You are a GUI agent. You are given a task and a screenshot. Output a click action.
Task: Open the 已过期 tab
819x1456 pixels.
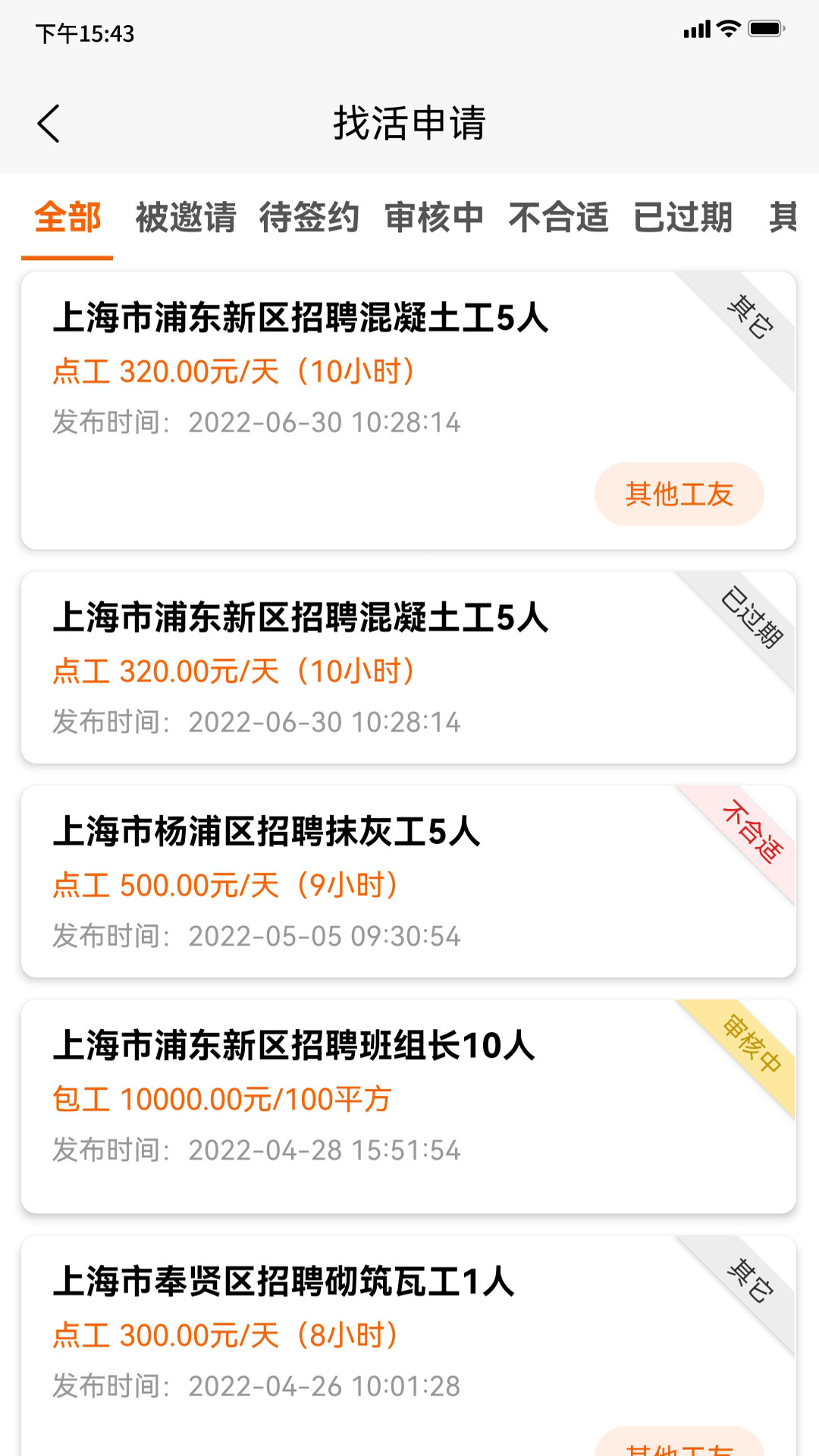pyautogui.click(x=682, y=218)
